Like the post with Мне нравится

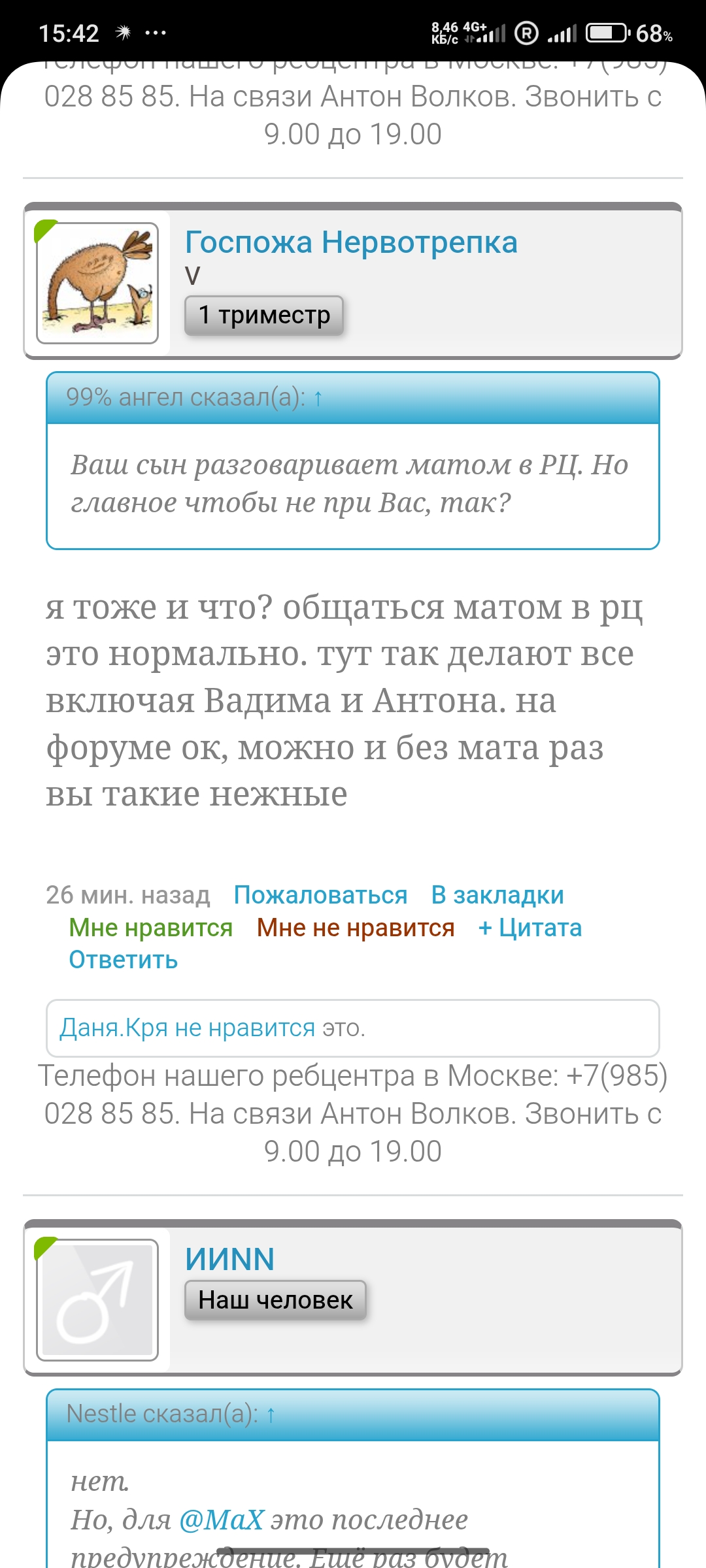pos(151,928)
